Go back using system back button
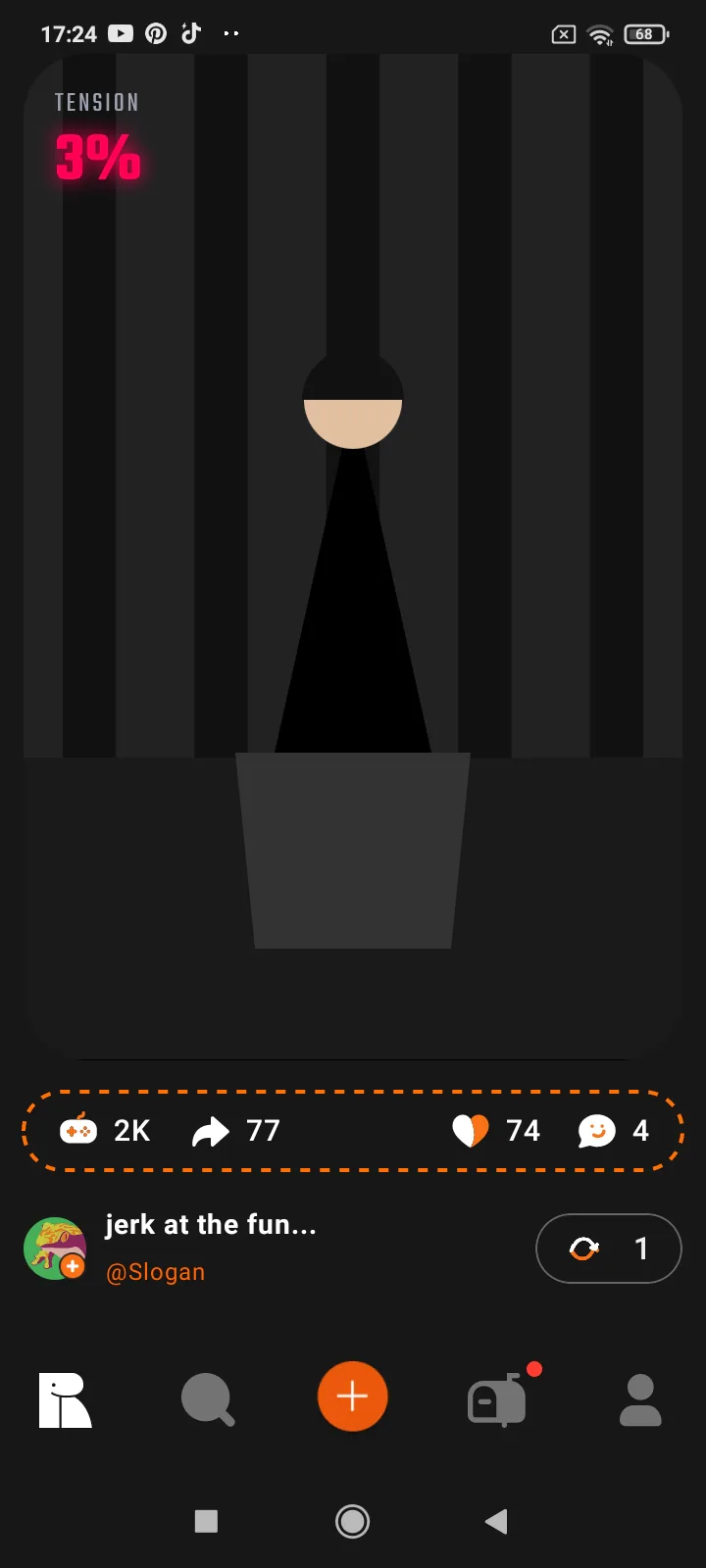The width and height of the screenshot is (706, 1568). 496,1521
